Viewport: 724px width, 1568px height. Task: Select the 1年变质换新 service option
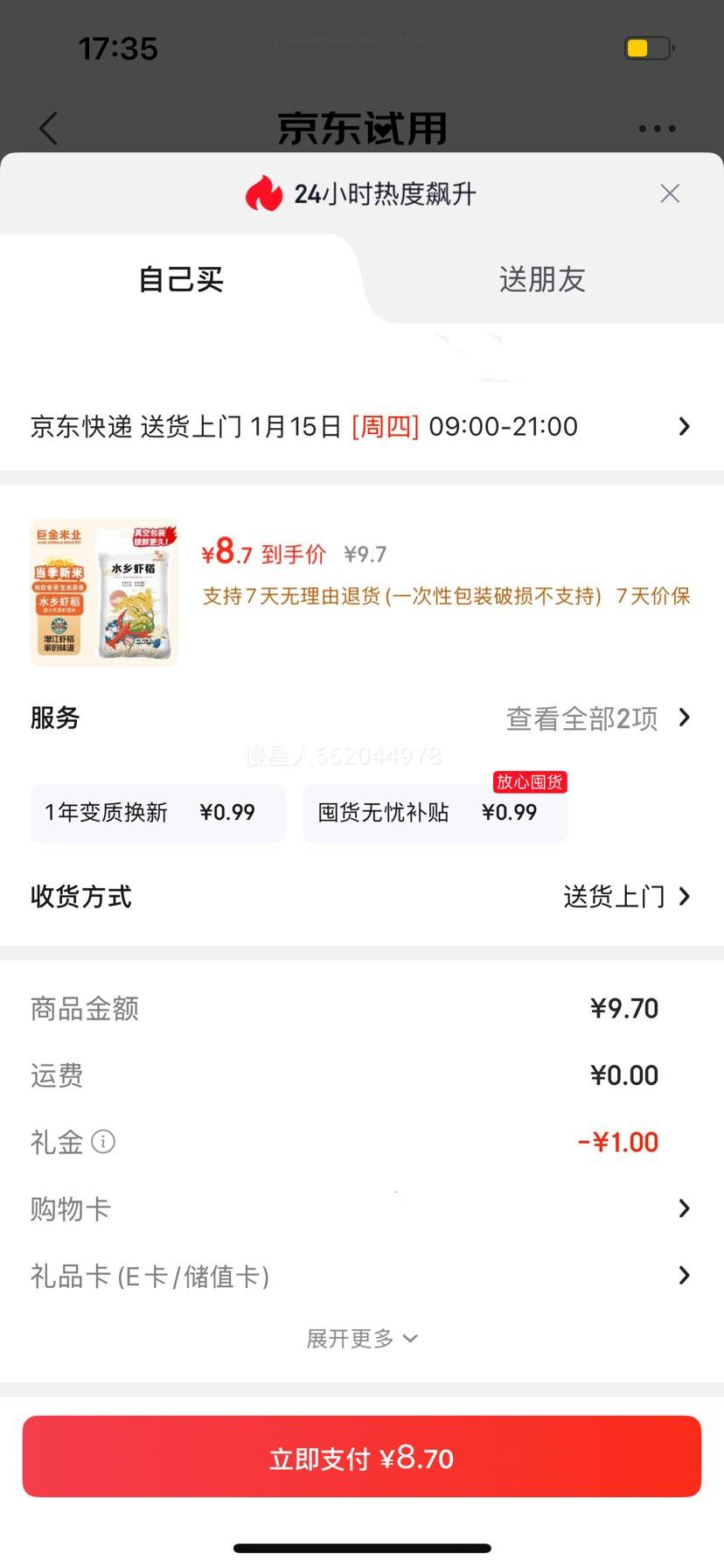(x=157, y=813)
